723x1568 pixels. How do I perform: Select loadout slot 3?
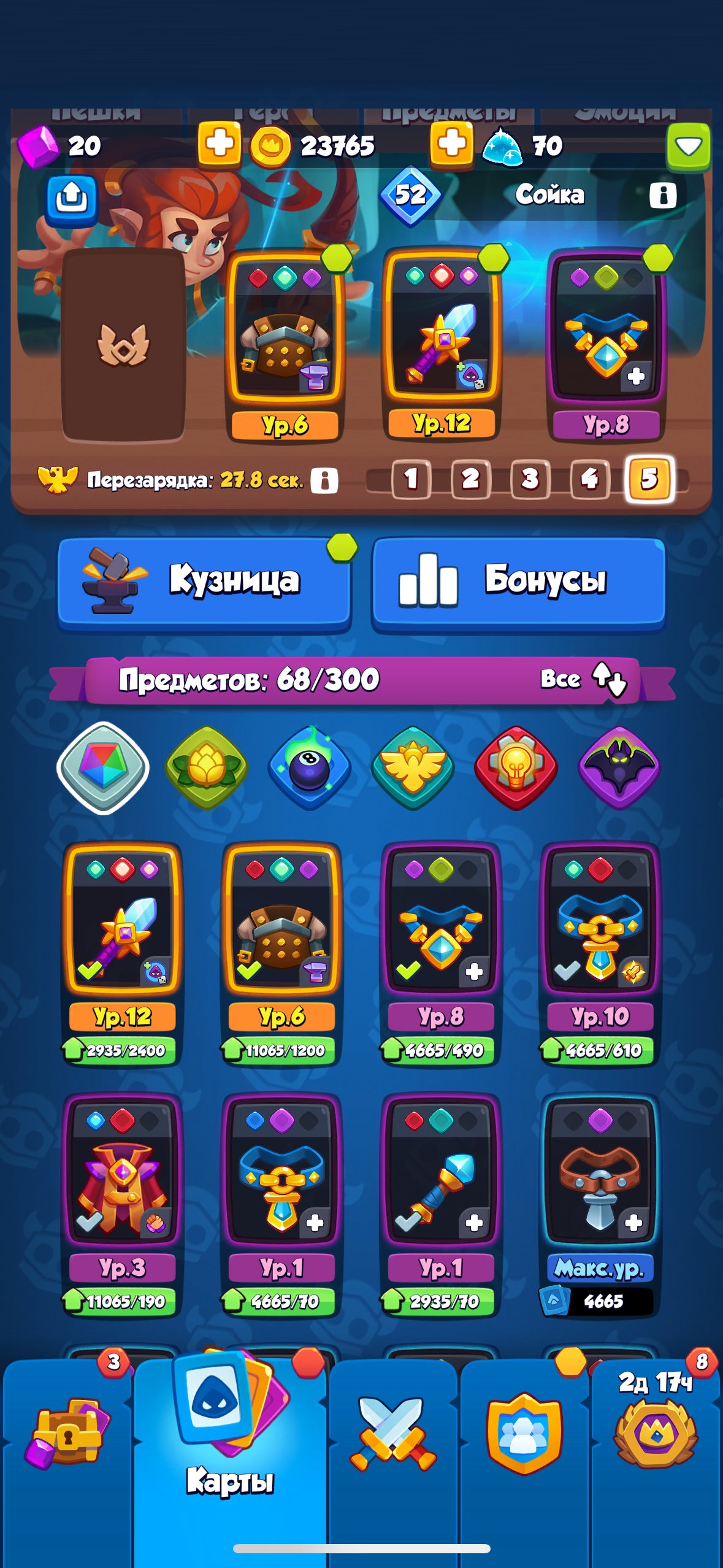click(x=530, y=478)
